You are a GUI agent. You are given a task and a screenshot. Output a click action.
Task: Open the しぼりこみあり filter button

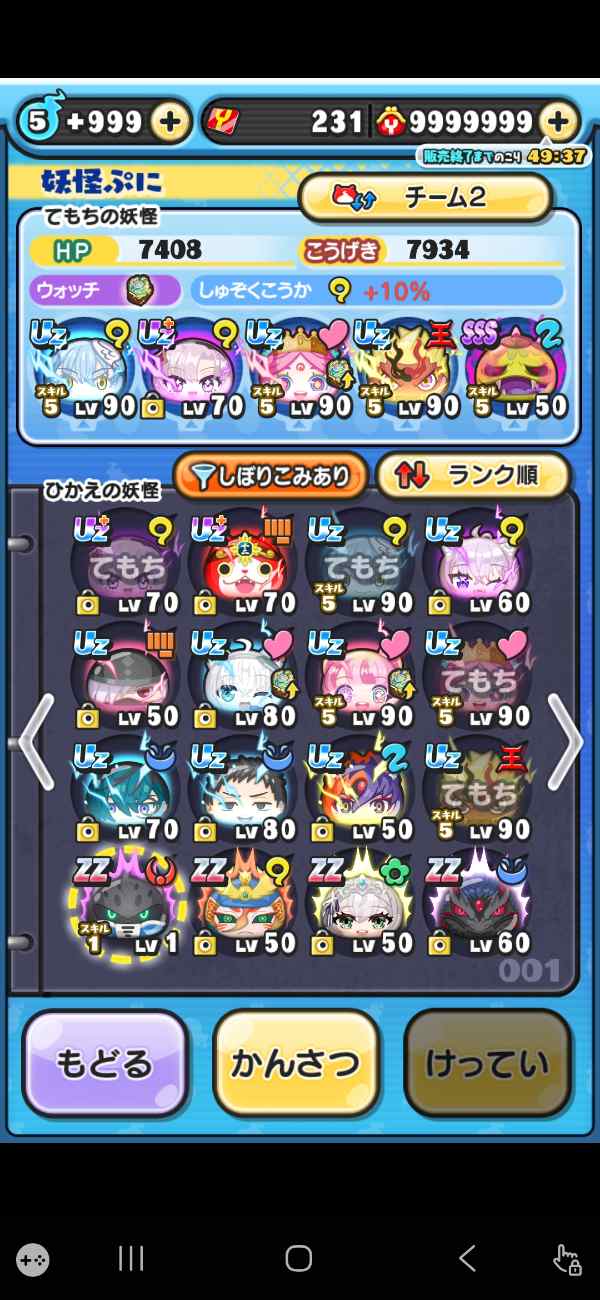pyautogui.click(x=272, y=476)
